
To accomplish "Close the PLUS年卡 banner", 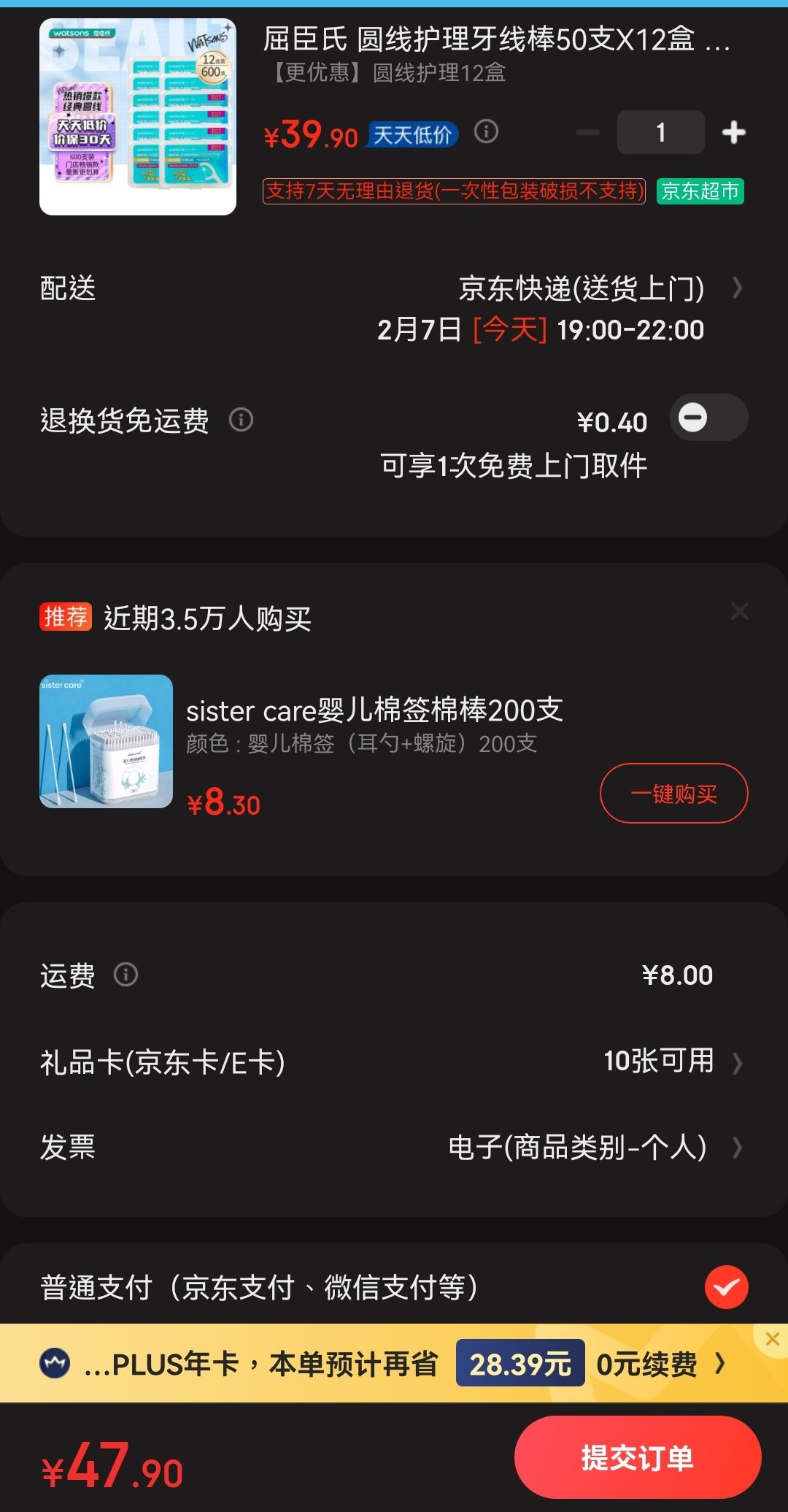I will 773,1339.
